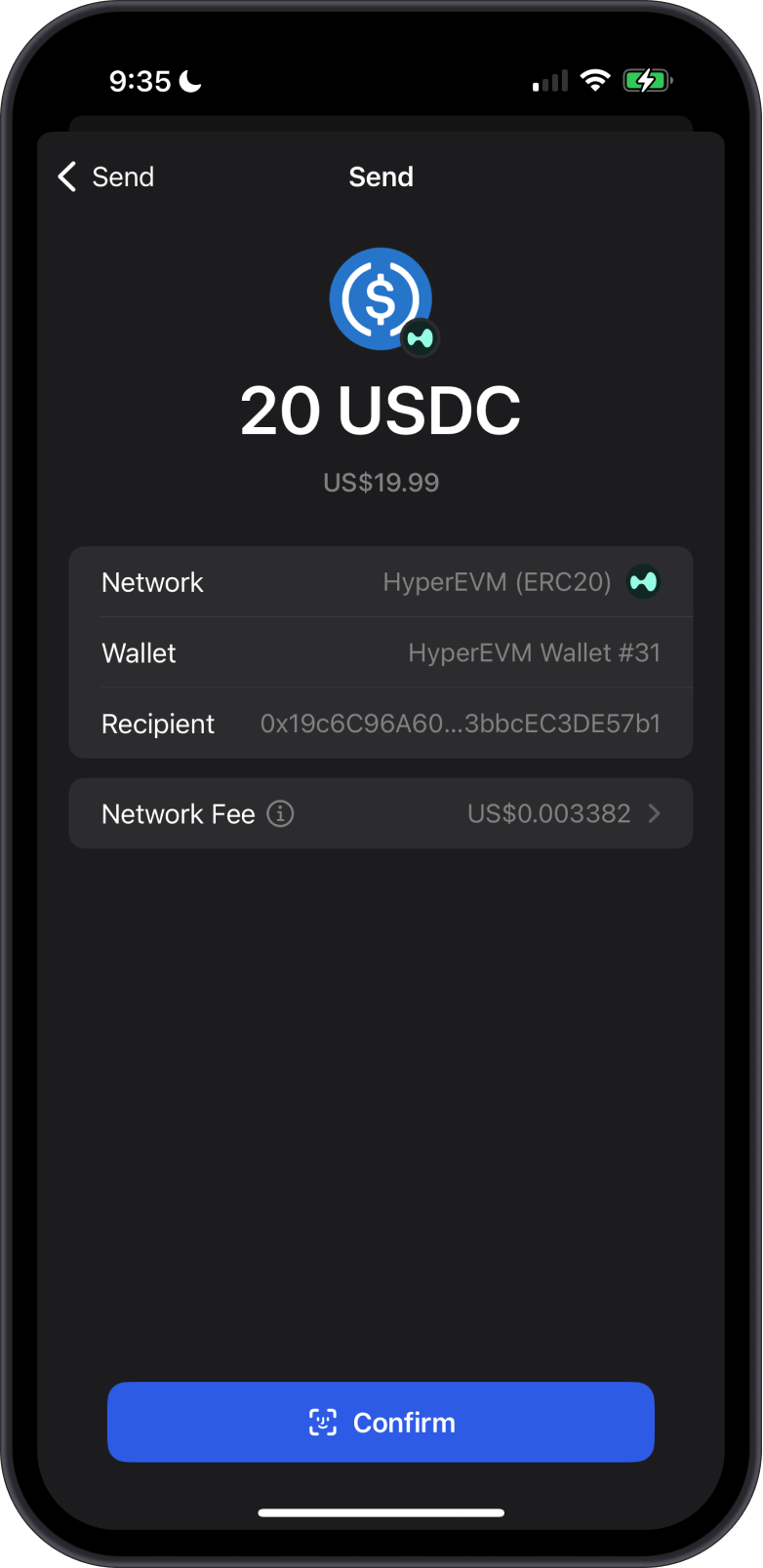763x1568 pixels.
Task: Tap the Send label beside the back arrow
Action: [x=123, y=176]
